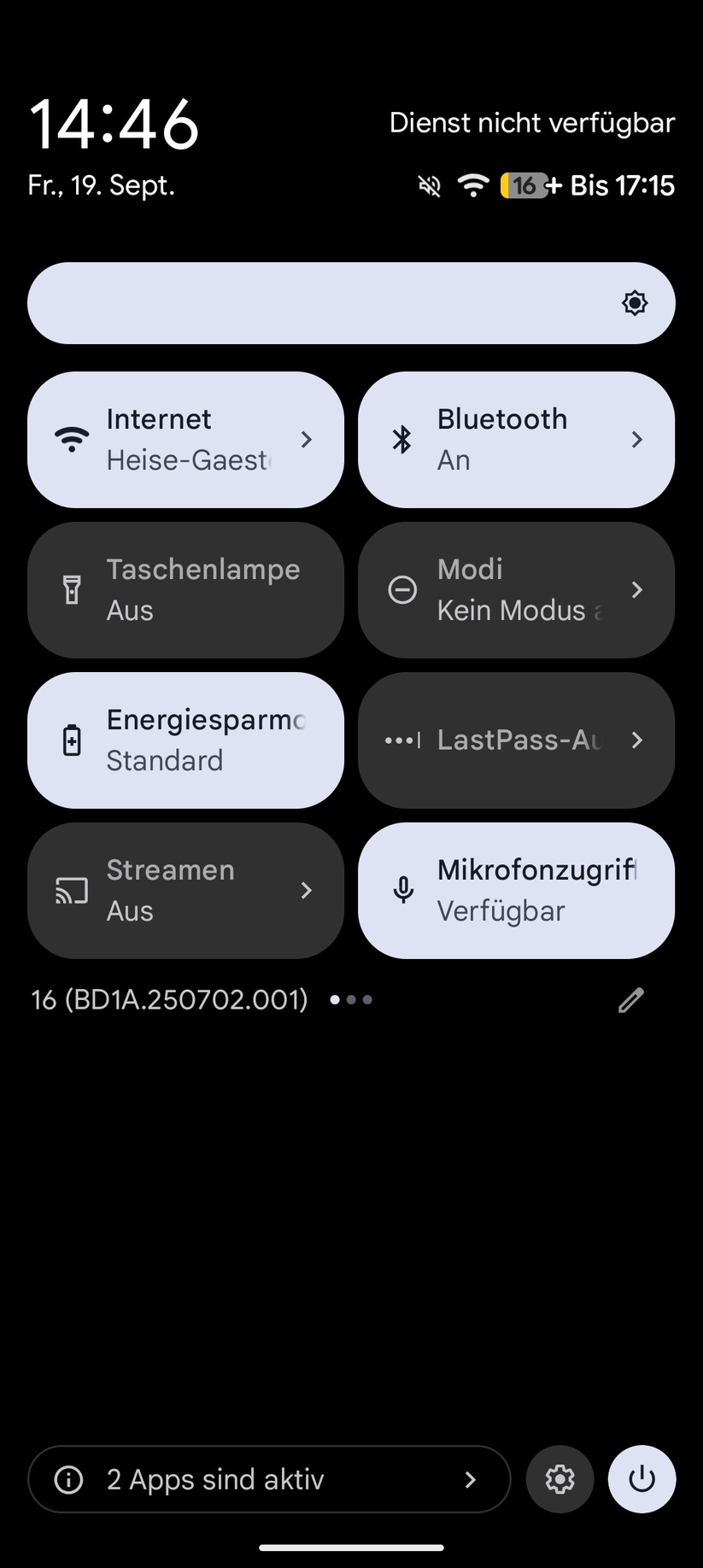
Task: Open the LastPass autofill tile
Action: point(516,740)
